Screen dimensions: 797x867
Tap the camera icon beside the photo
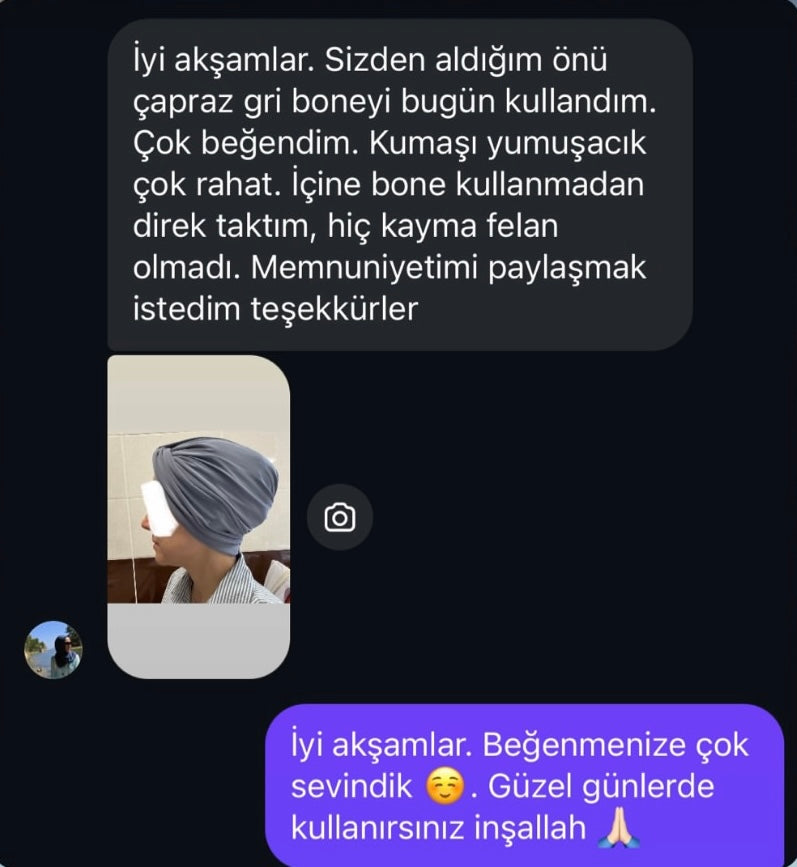340,517
